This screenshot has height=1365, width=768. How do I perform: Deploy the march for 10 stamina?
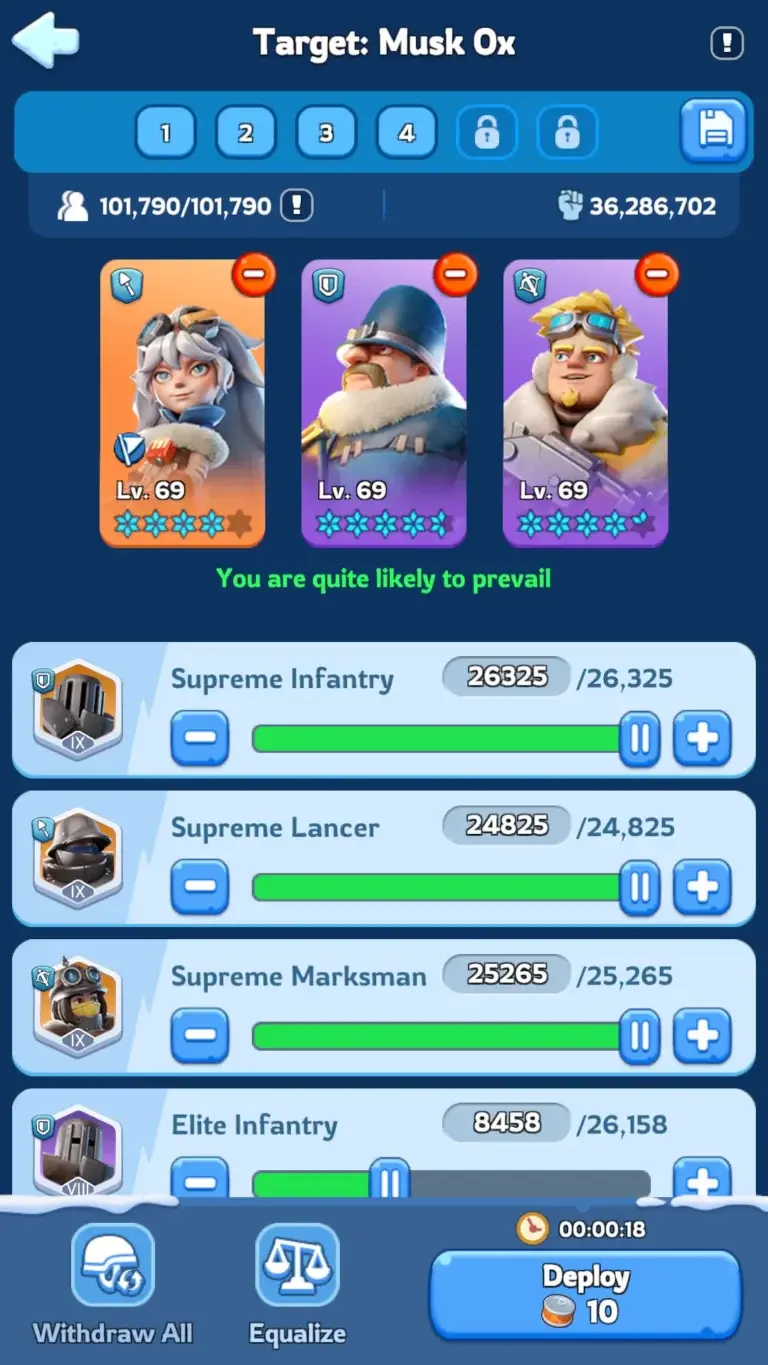[586, 1296]
